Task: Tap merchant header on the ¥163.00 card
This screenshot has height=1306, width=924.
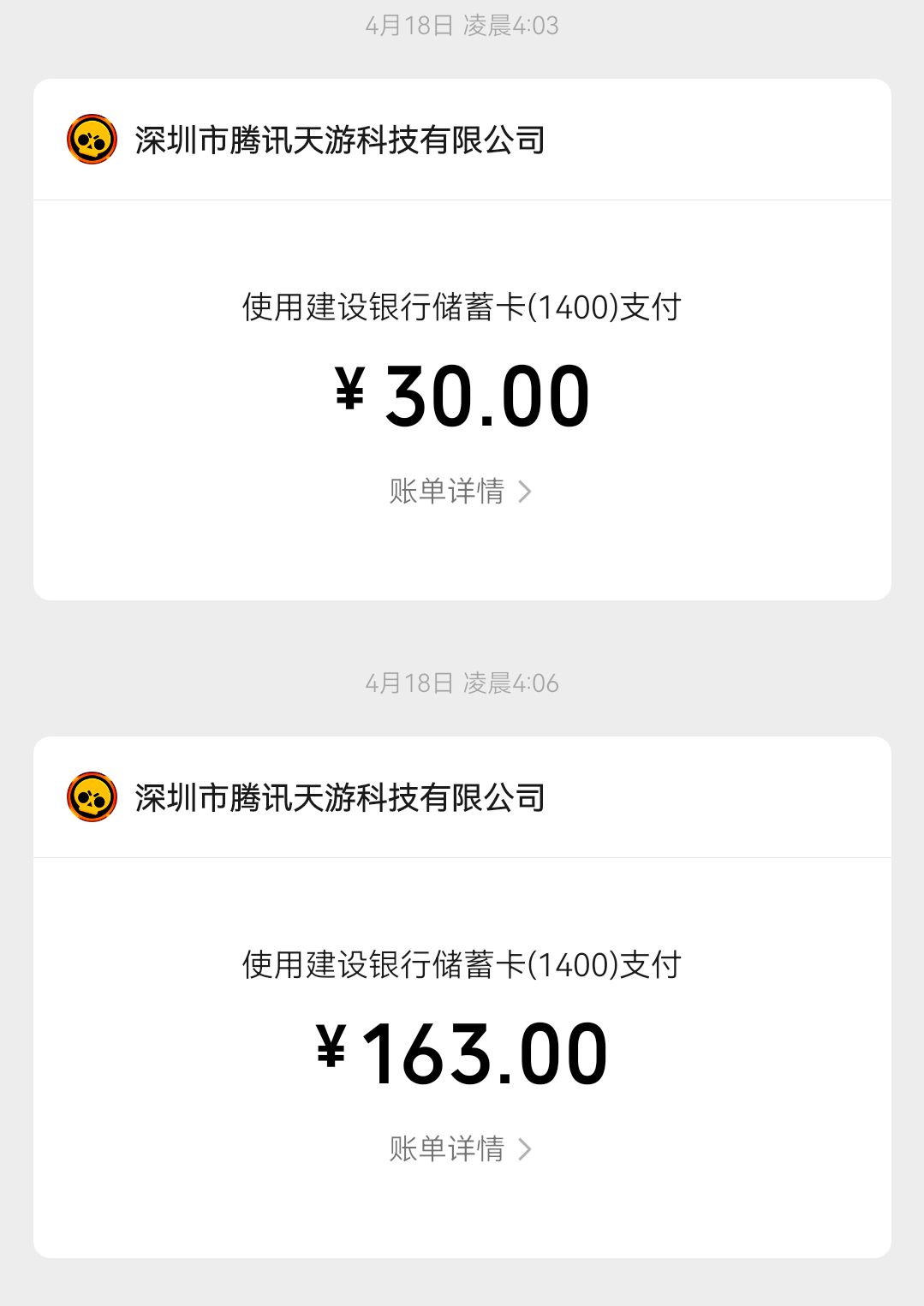Action: click(x=339, y=798)
